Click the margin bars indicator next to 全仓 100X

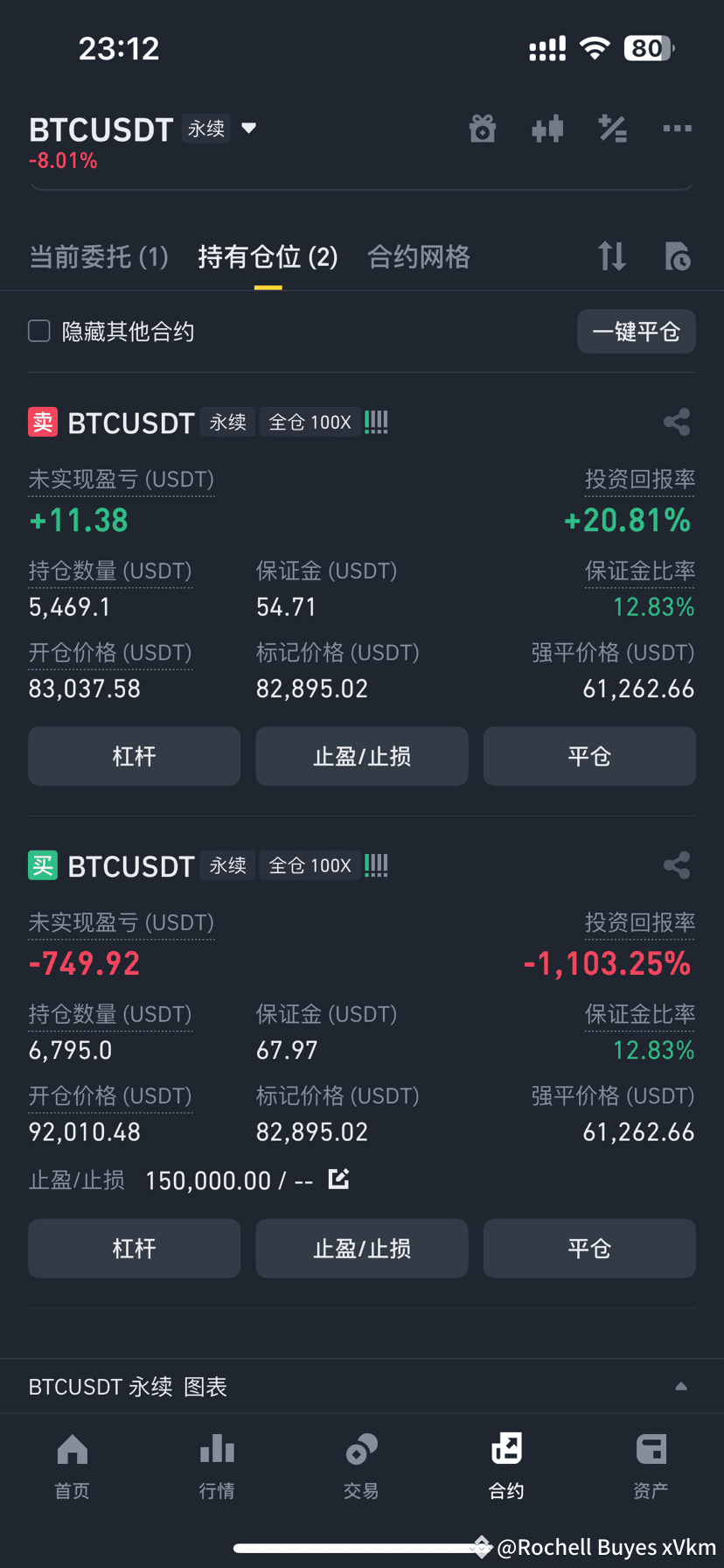point(376,422)
